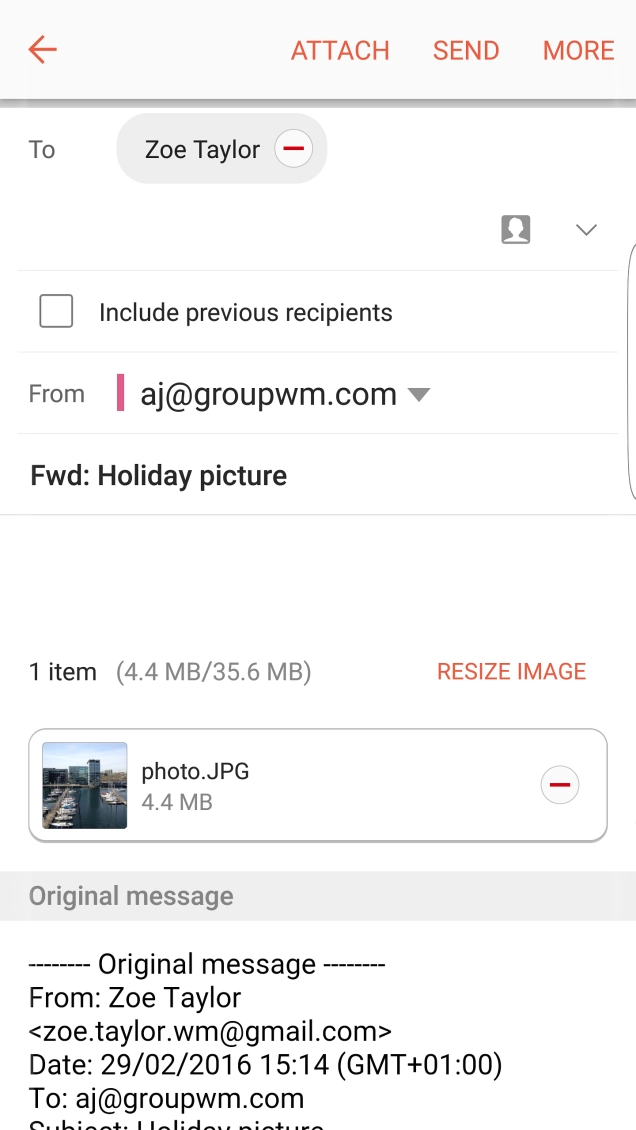The image size is (636, 1130).
Task: Expand the Cc/Bcc fields chevron
Action: pos(586,230)
